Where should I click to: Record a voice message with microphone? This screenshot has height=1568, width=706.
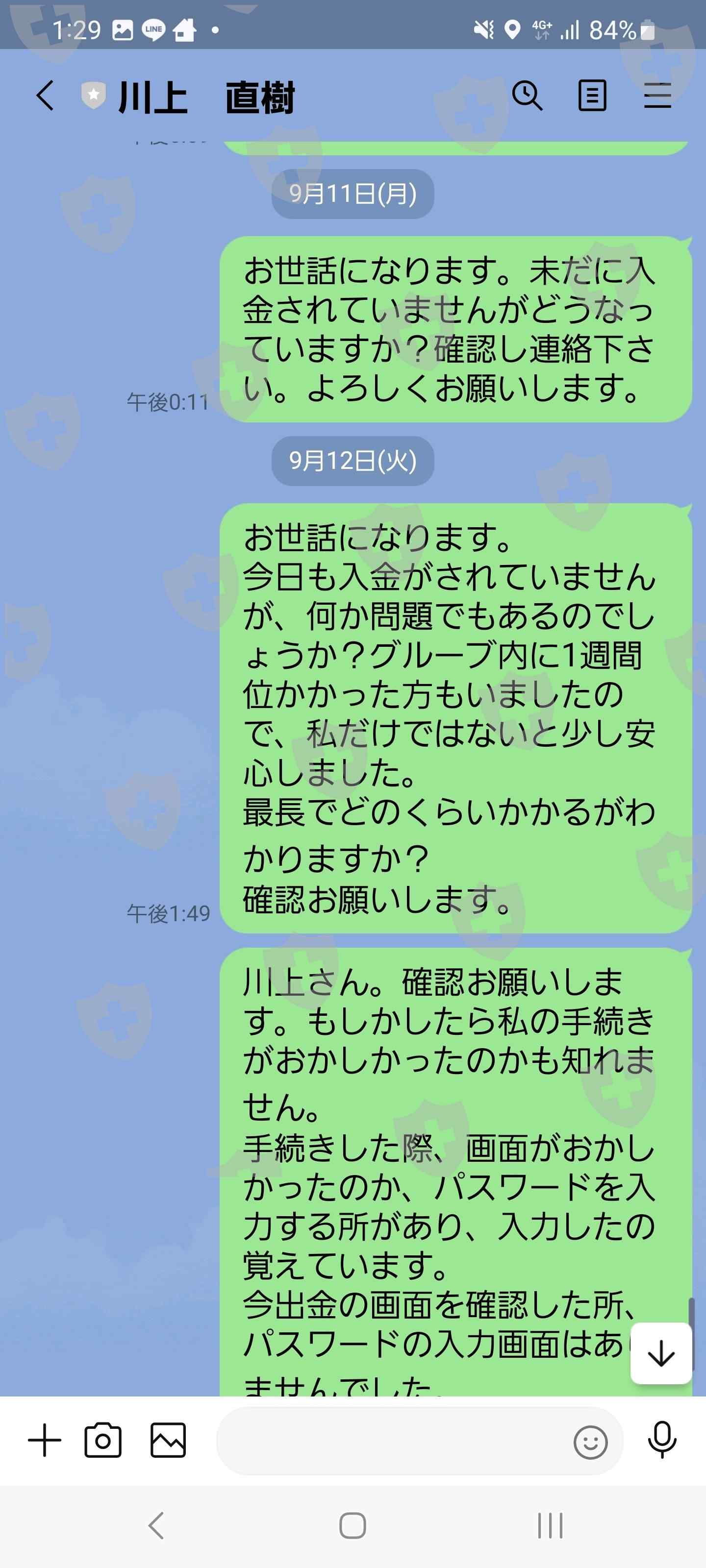(662, 1441)
